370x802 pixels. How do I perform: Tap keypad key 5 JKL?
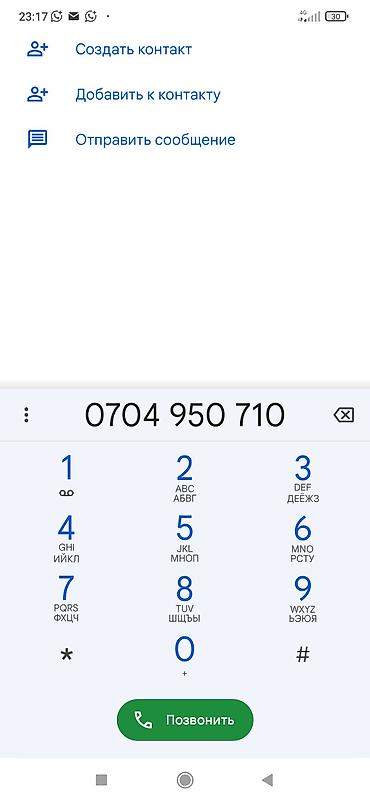pos(185,538)
